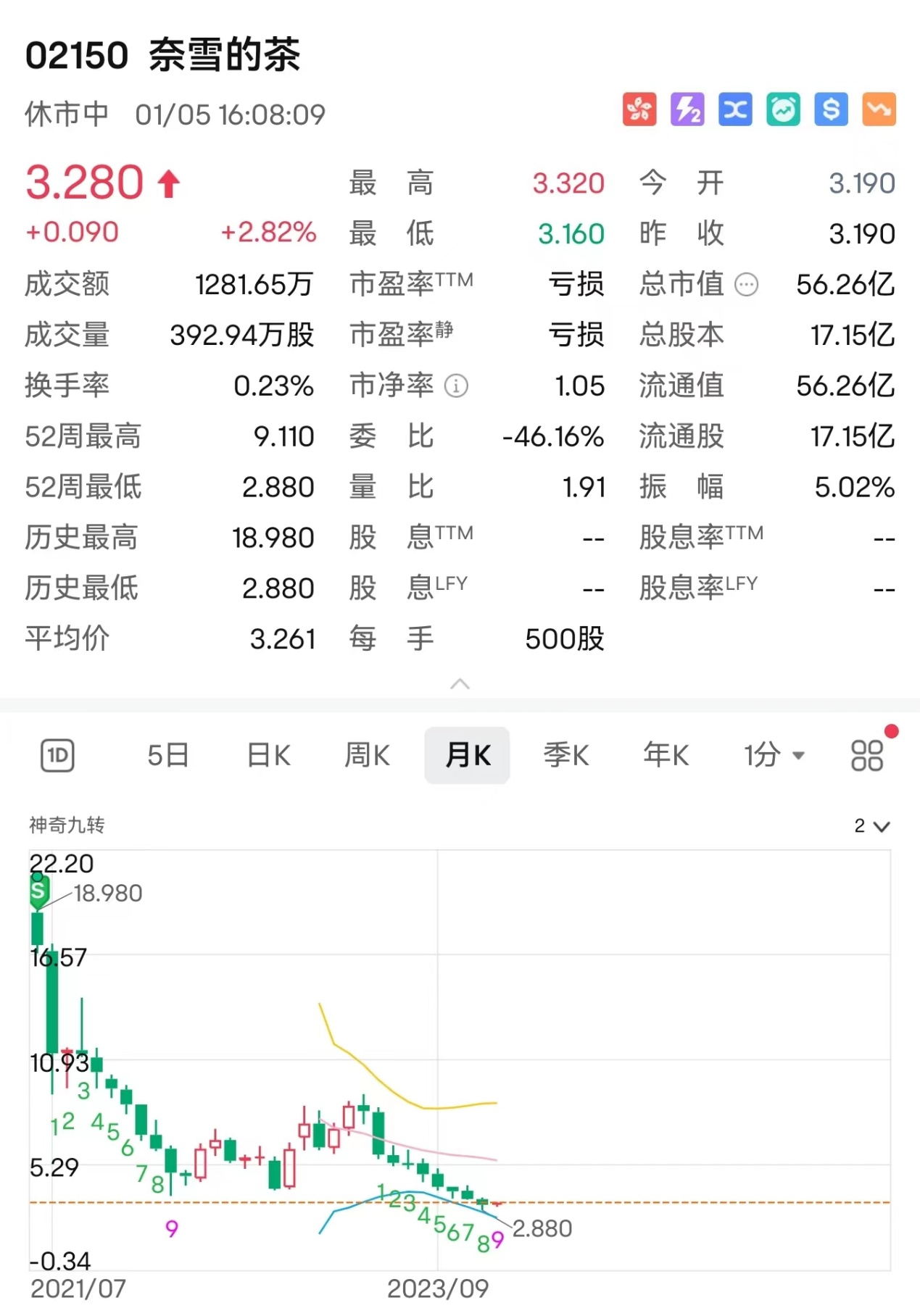Tap the purple lightning icon

(687, 110)
